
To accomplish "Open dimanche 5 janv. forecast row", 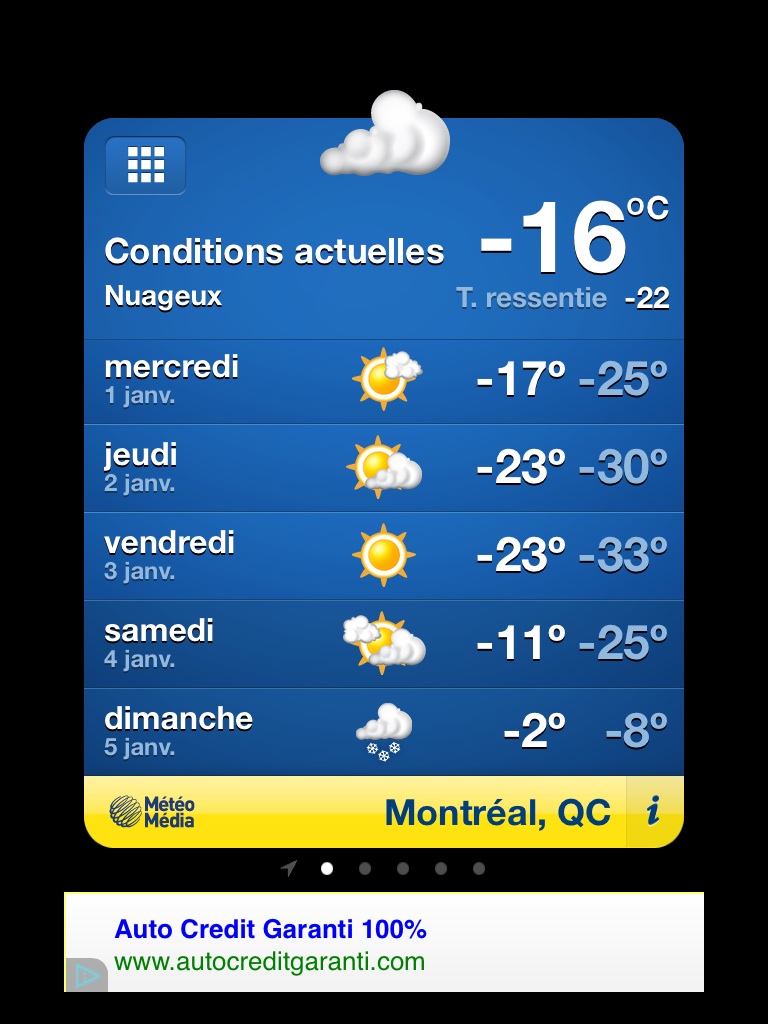I will pos(384,732).
